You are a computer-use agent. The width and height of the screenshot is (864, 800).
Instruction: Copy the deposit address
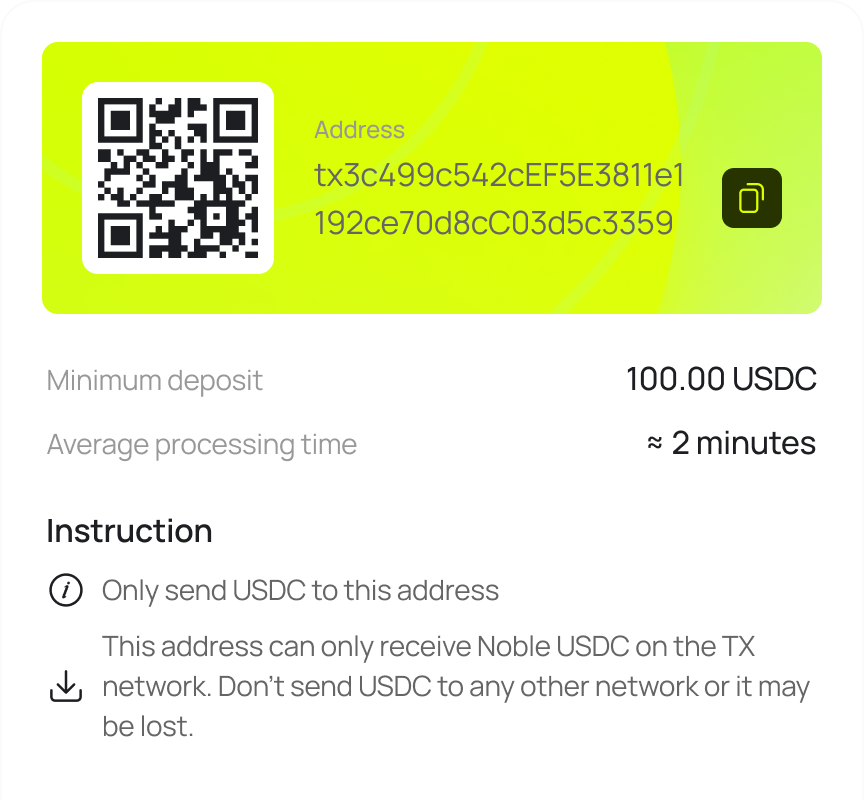point(751,198)
